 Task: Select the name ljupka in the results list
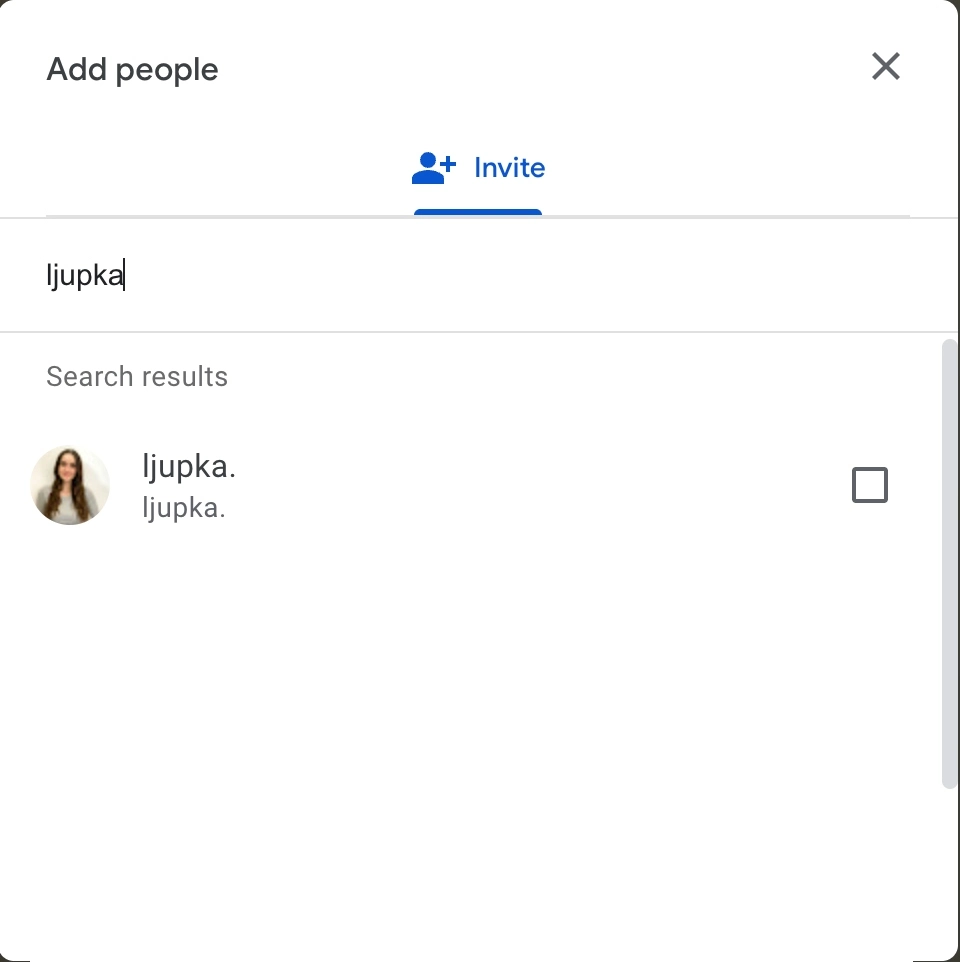click(188, 466)
